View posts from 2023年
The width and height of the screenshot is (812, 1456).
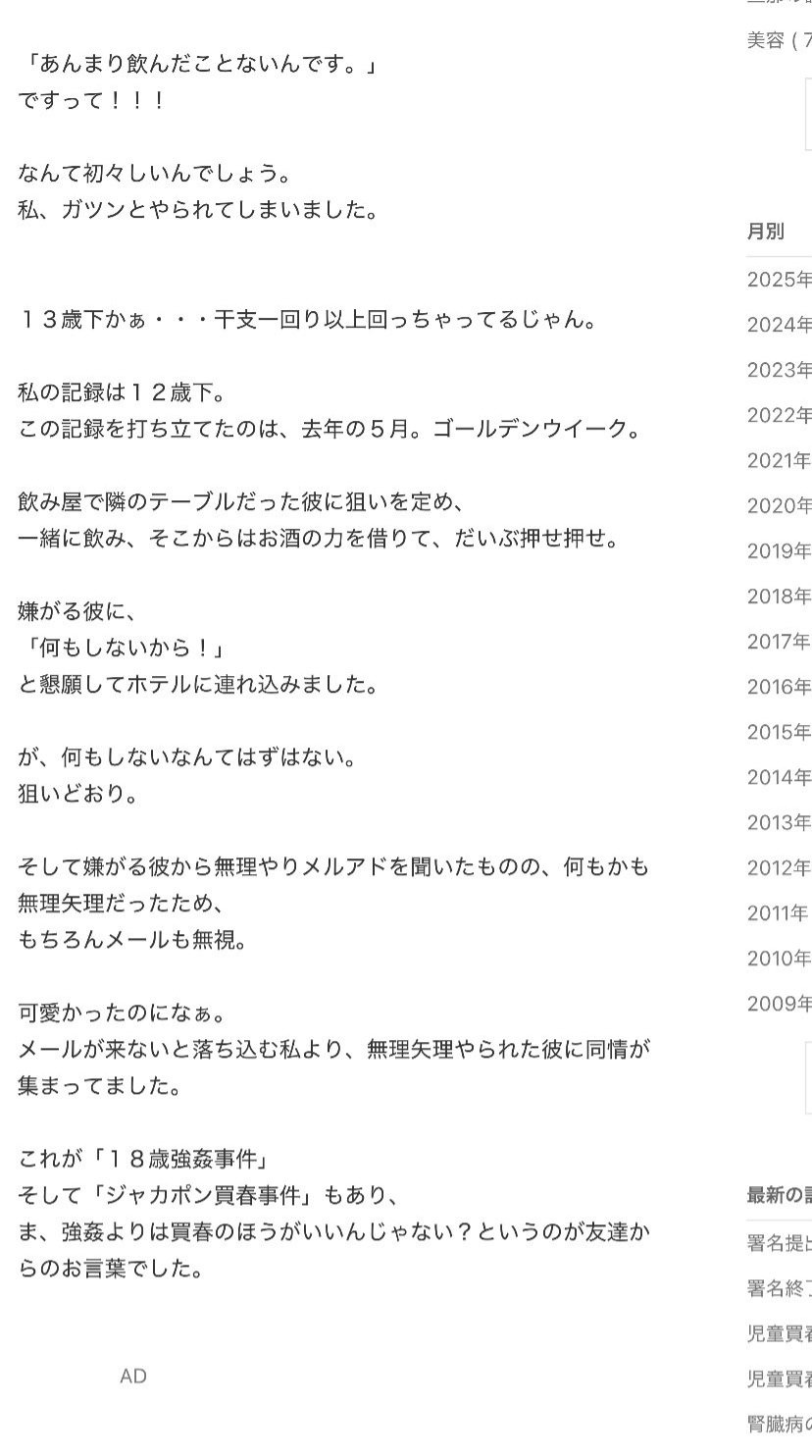[780, 370]
